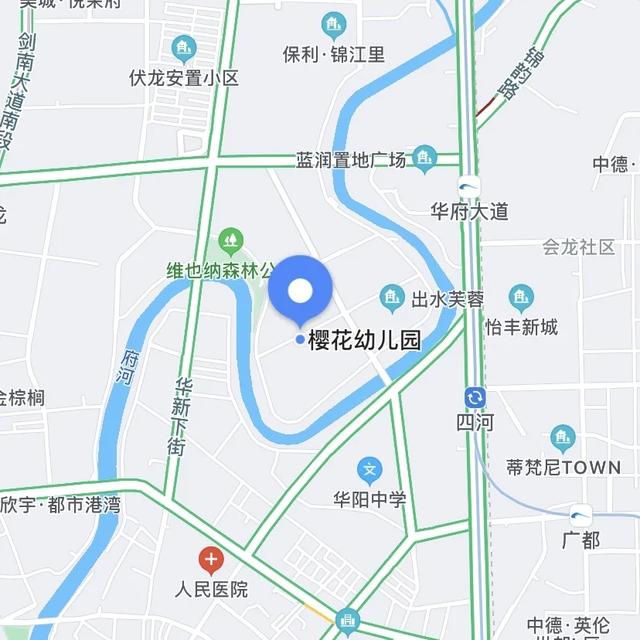Open the 四河 metro transfer station icon
This screenshot has height=640, width=640.
(474, 397)
